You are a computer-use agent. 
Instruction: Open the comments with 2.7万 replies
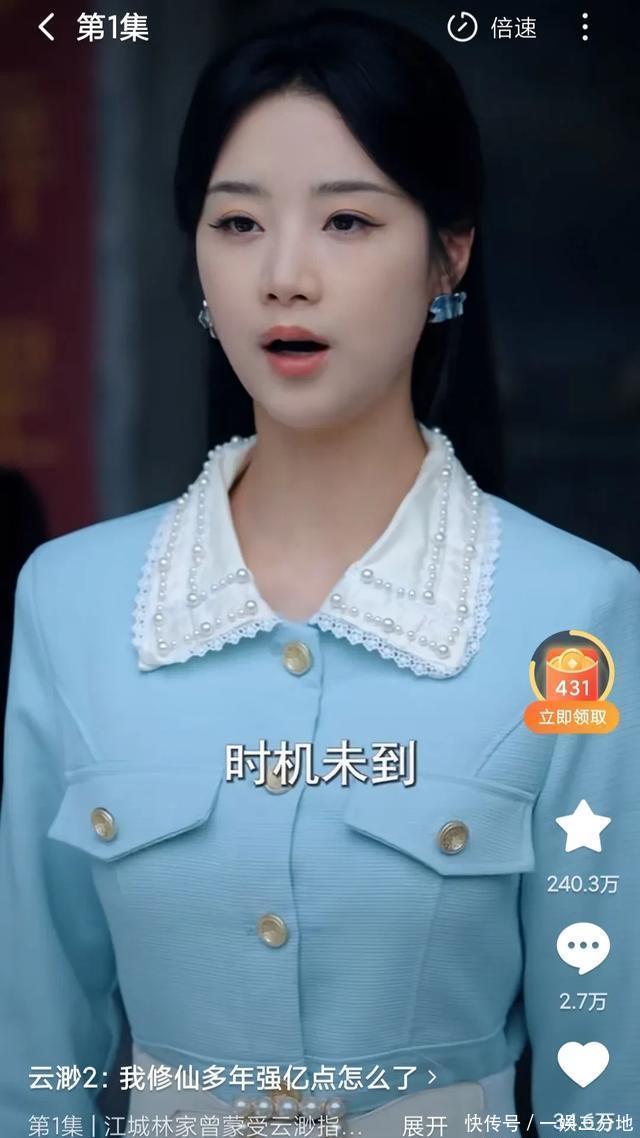pos(582,950)
